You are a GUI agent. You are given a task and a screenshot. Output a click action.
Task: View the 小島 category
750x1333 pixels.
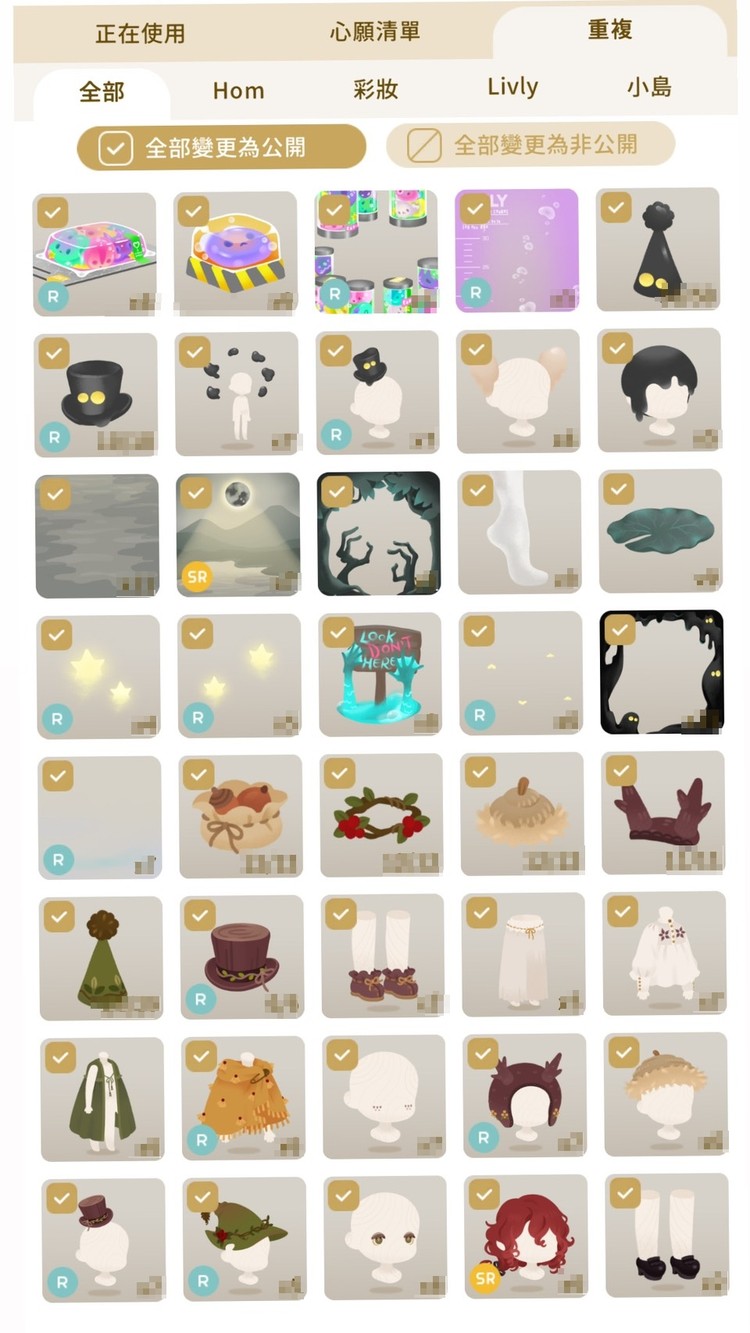(x=649, y=87)
